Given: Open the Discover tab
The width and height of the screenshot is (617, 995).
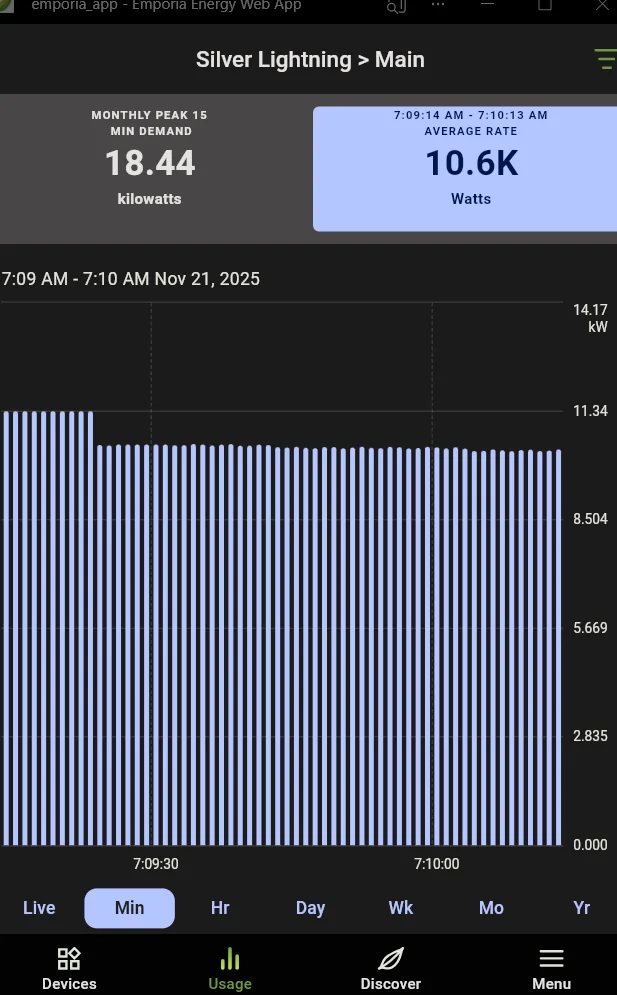Looking at the screenshot, I should 391,968.
